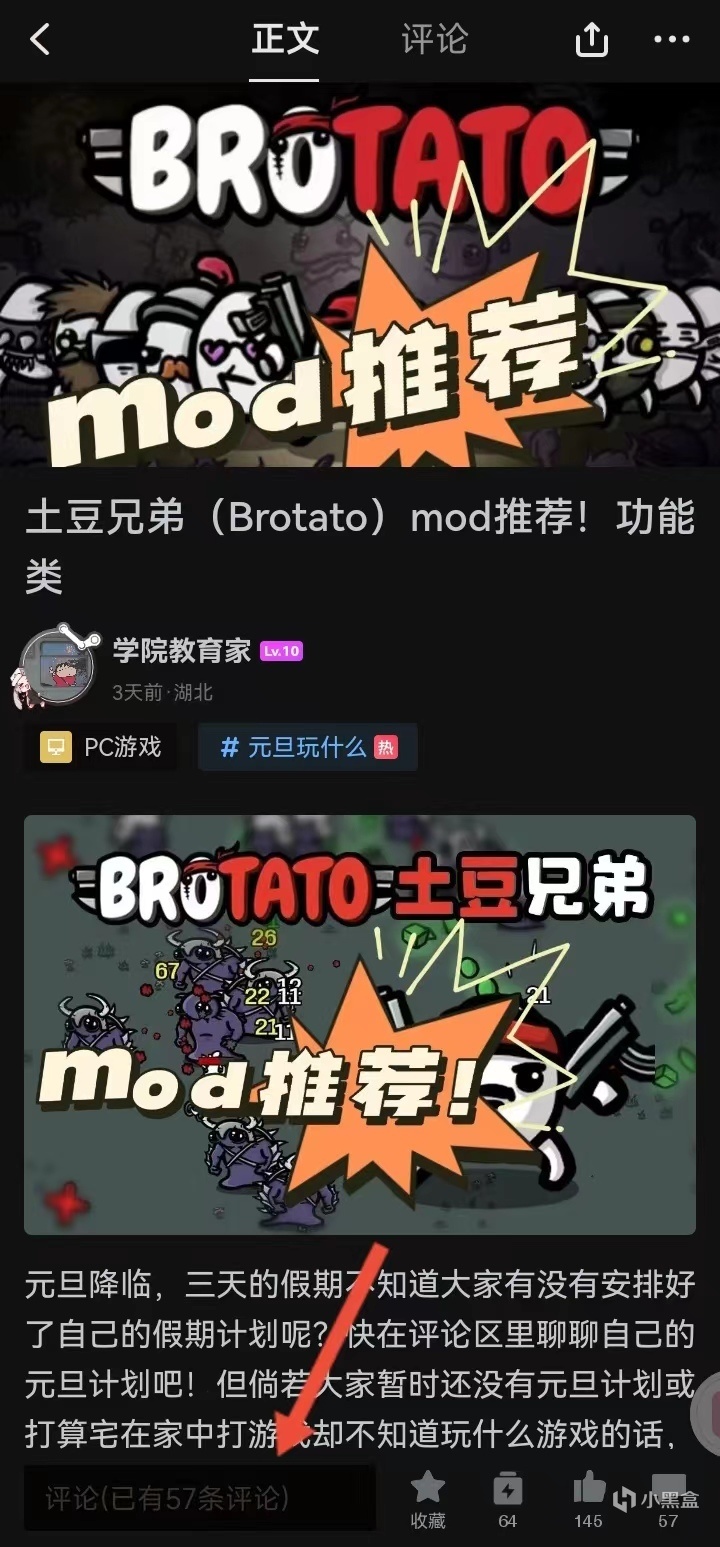Share this post

(x=591, y=41)
